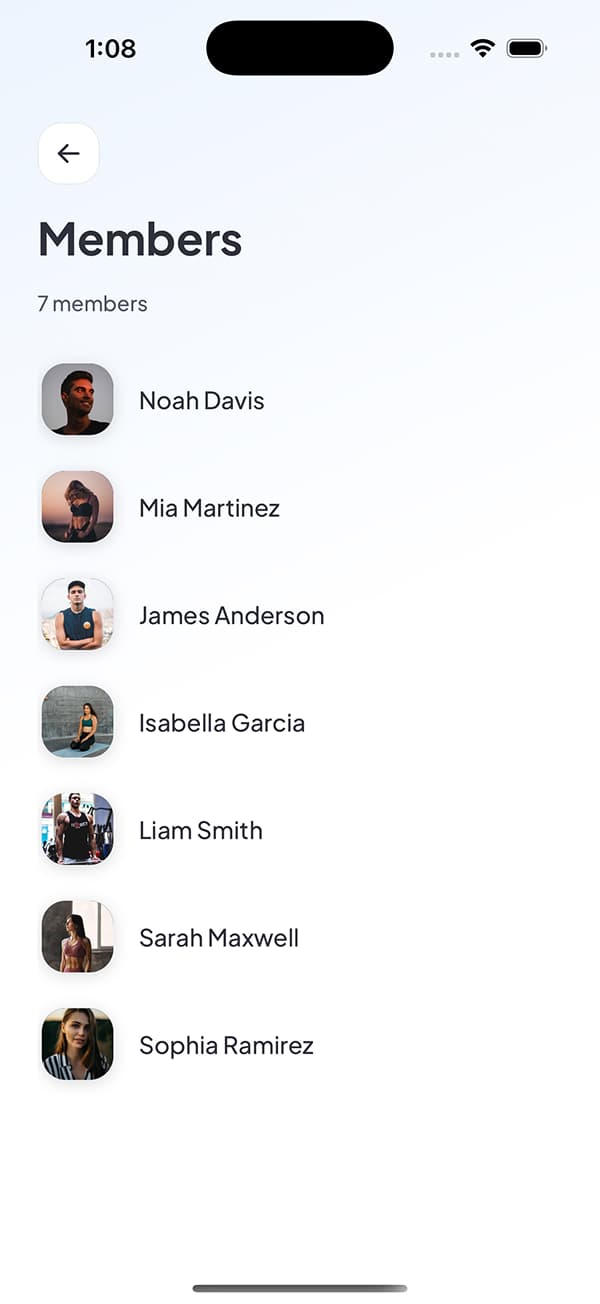Tap the Liam Smith row
Viewport: 600px width, 1304px height.
click(x=200, y=831)
